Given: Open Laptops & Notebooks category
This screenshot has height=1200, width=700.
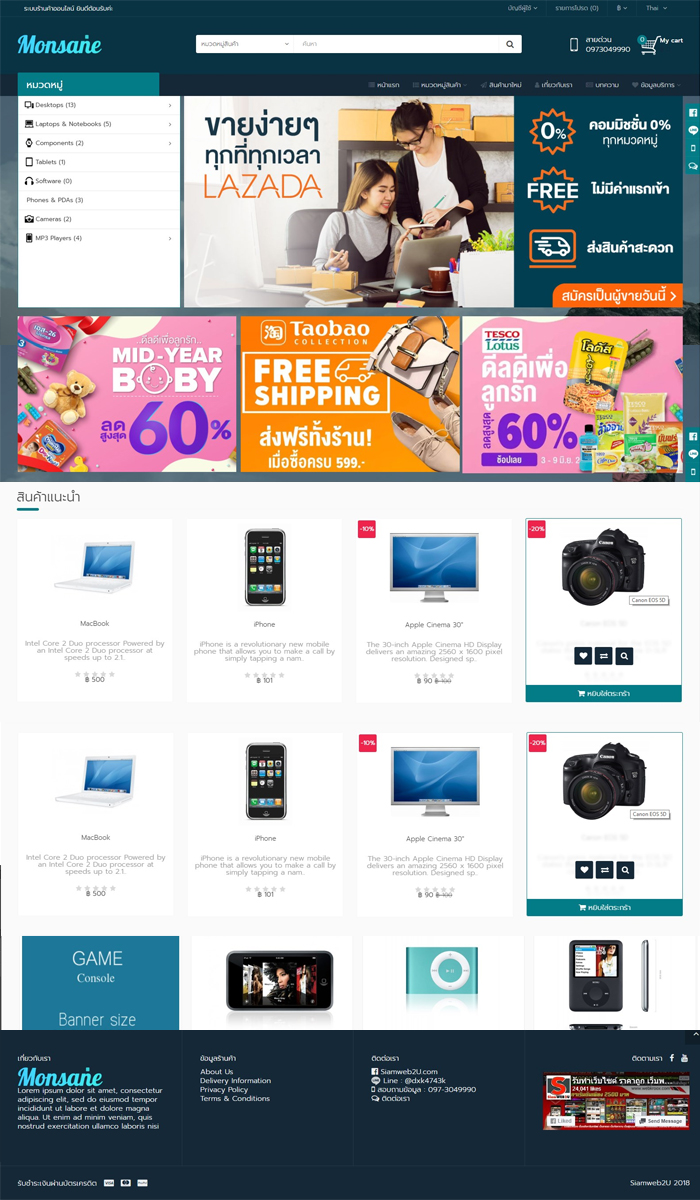Looking at the screenshot, I should 99,124.
